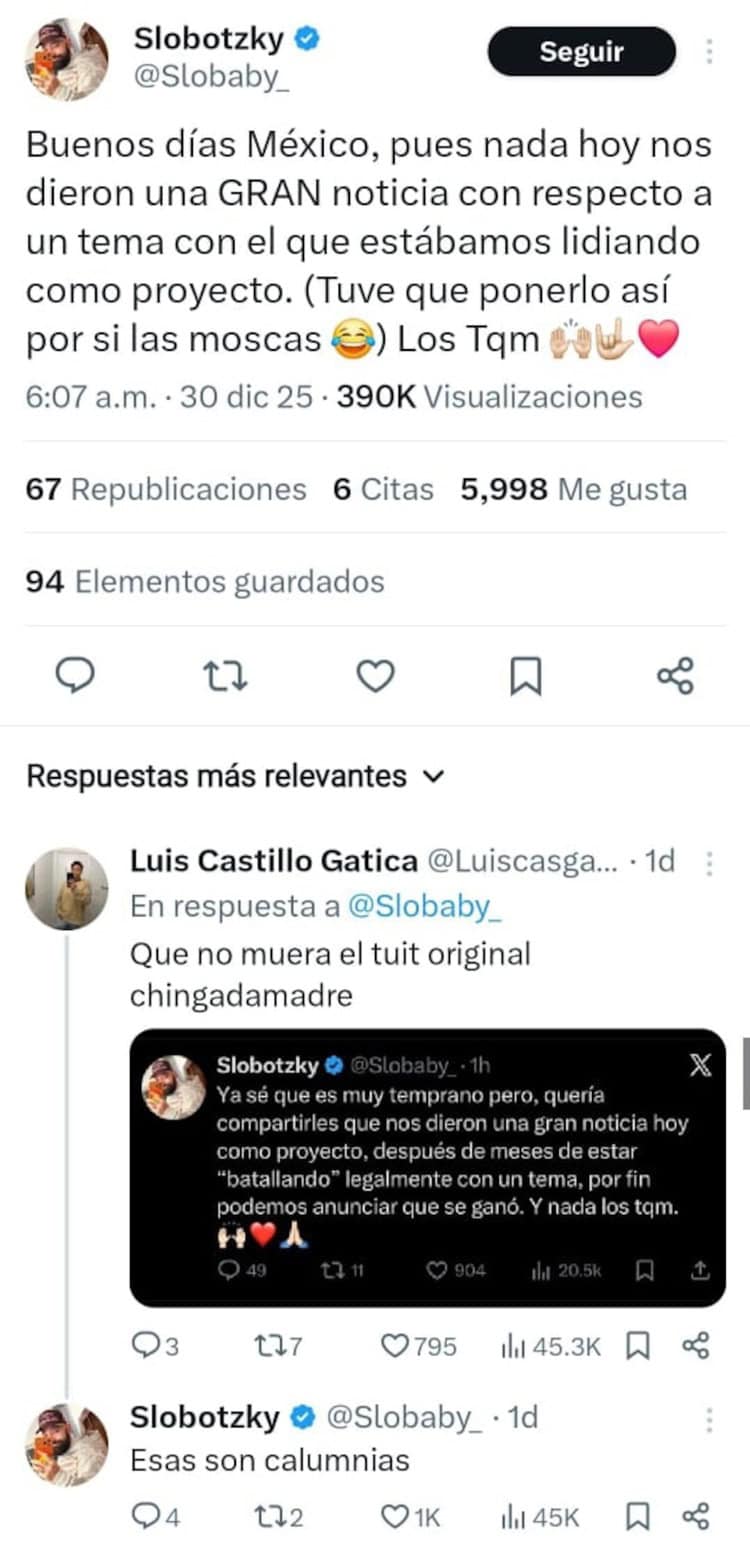The image size is (750, 1546).
Task: Share the main Slobotzky post
Action: (x=675, y=677)
